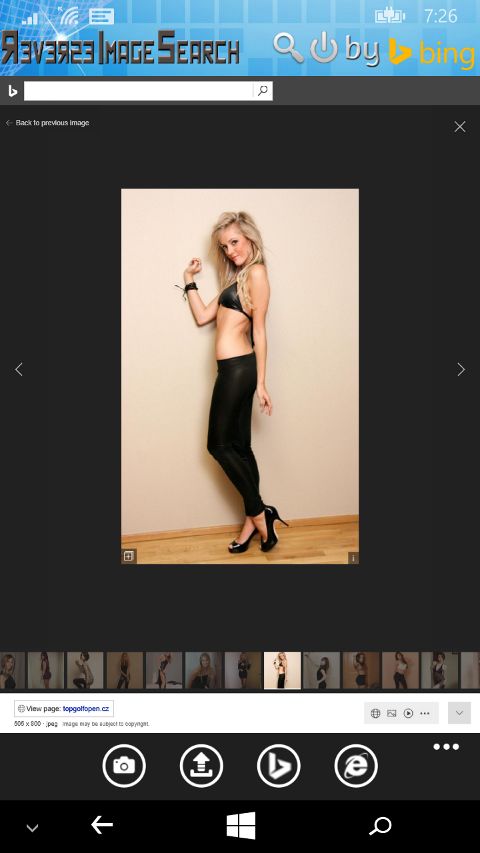Close the image viewer
This screenshot has height=853, width=480.
(460, 127)
